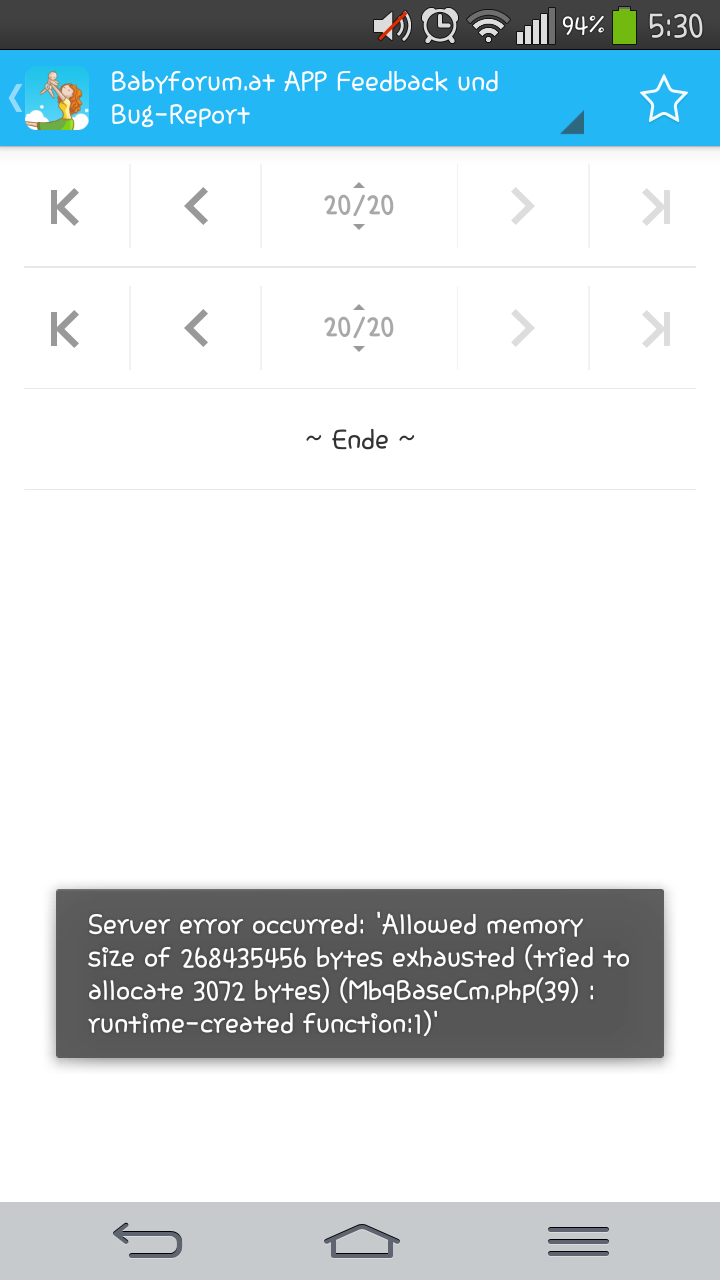Jump to first page in lower pager

64,328
